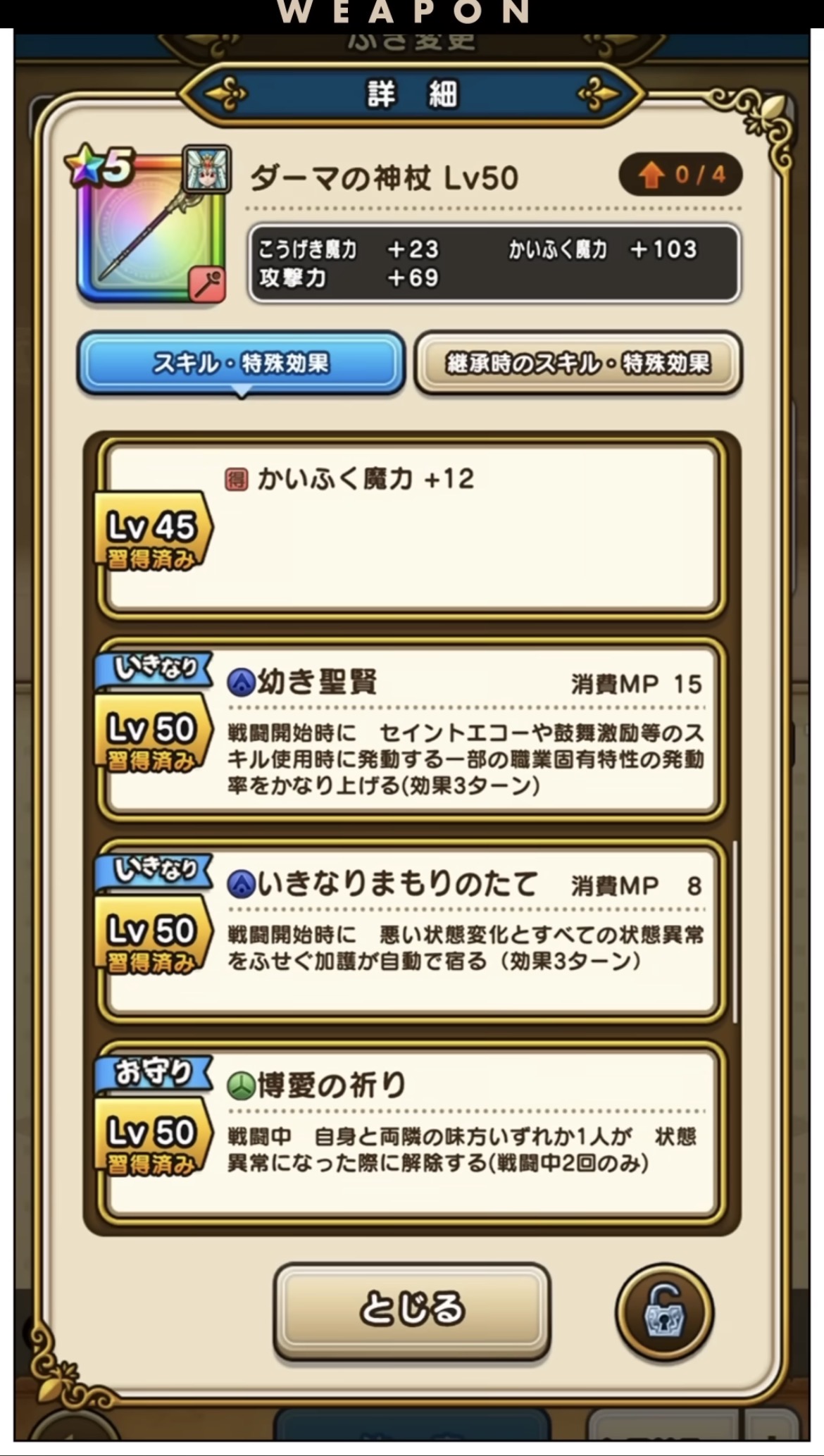
Task: Close the details dialog with とじる
Action: 412,1309
